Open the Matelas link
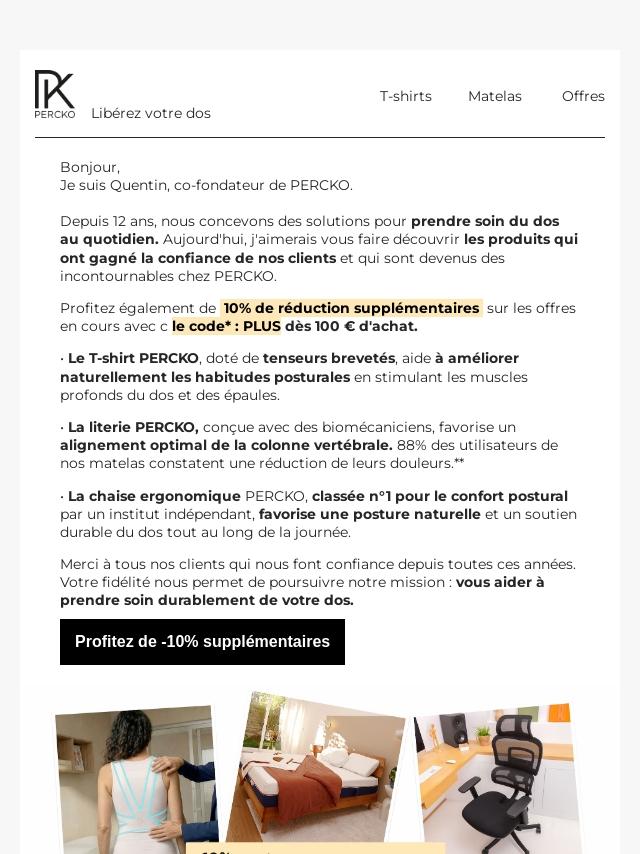The image size is (640, 854). 495,96
